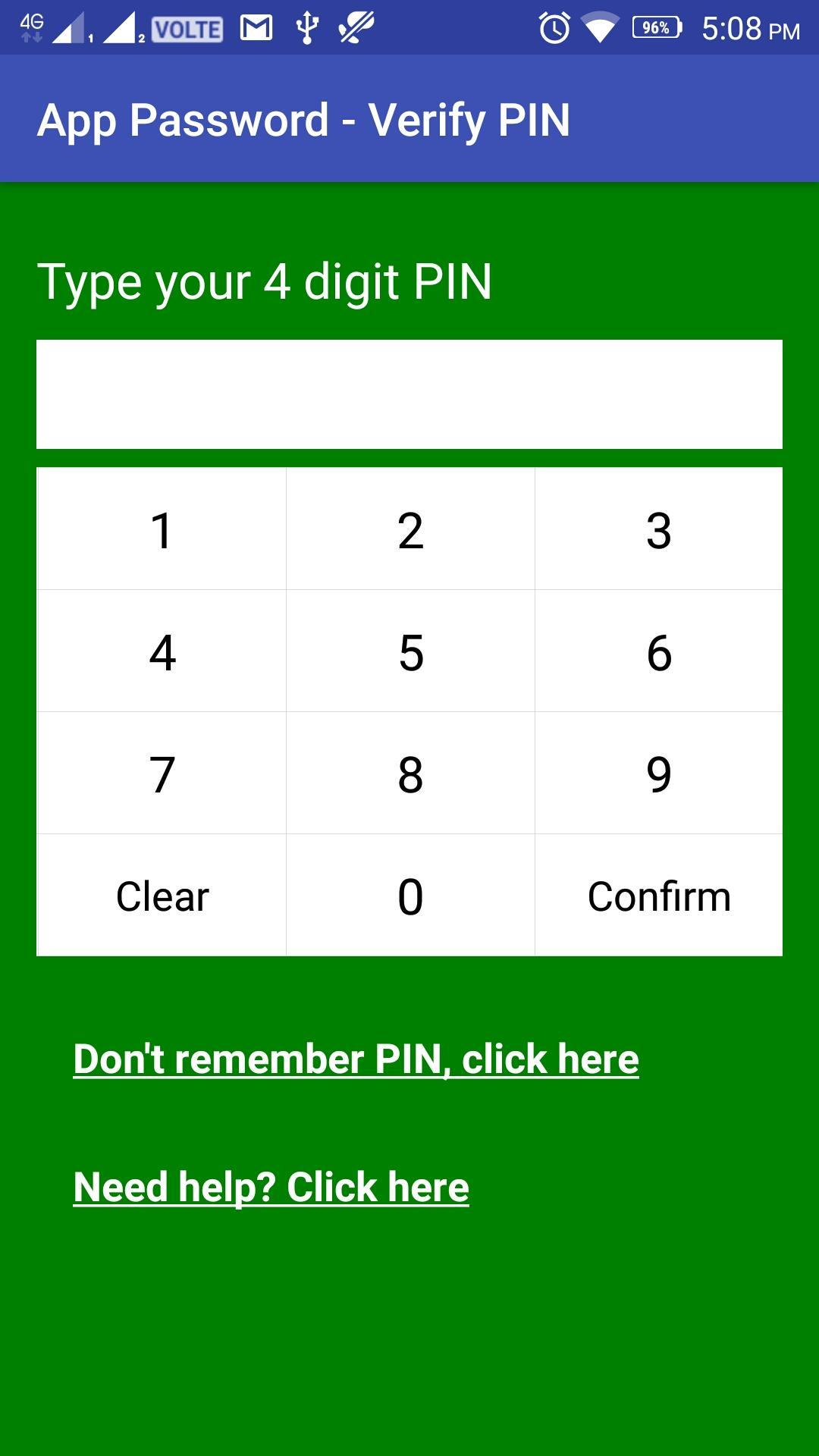Enter digit 9 on the keypad

point(658,773)
